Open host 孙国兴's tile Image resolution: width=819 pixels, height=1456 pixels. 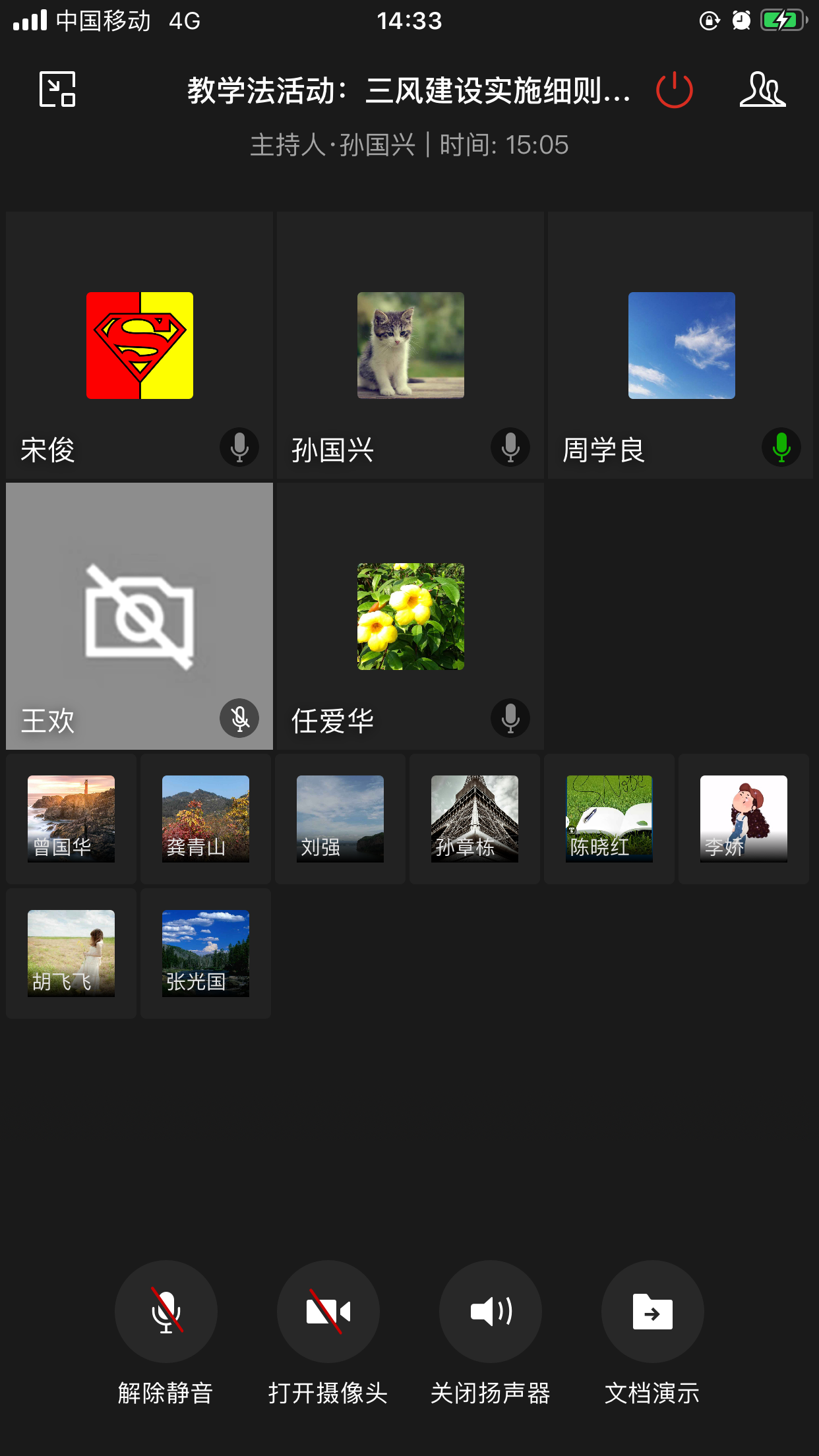(410, 346)
